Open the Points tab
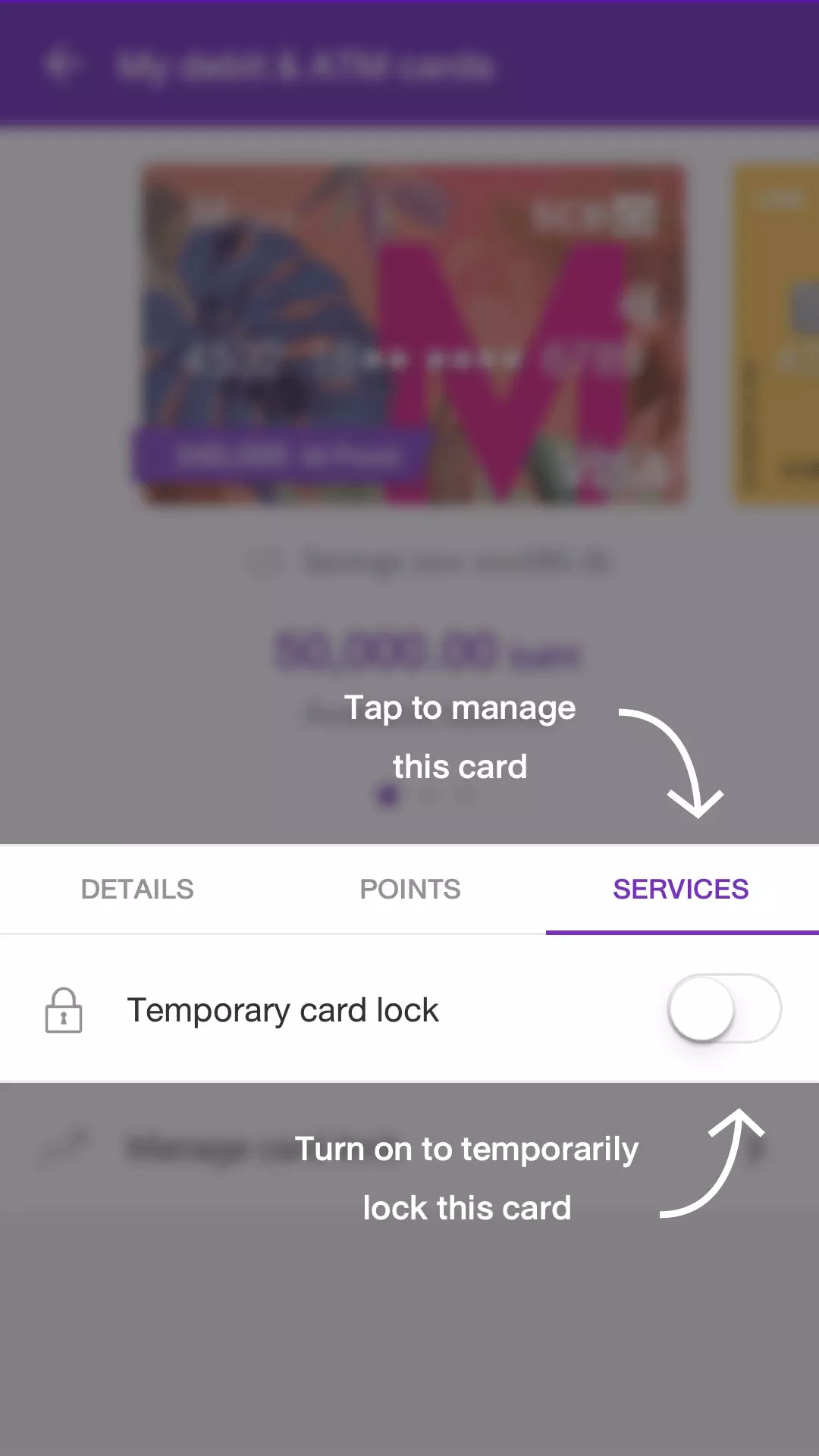 click(x=409, y=889)
